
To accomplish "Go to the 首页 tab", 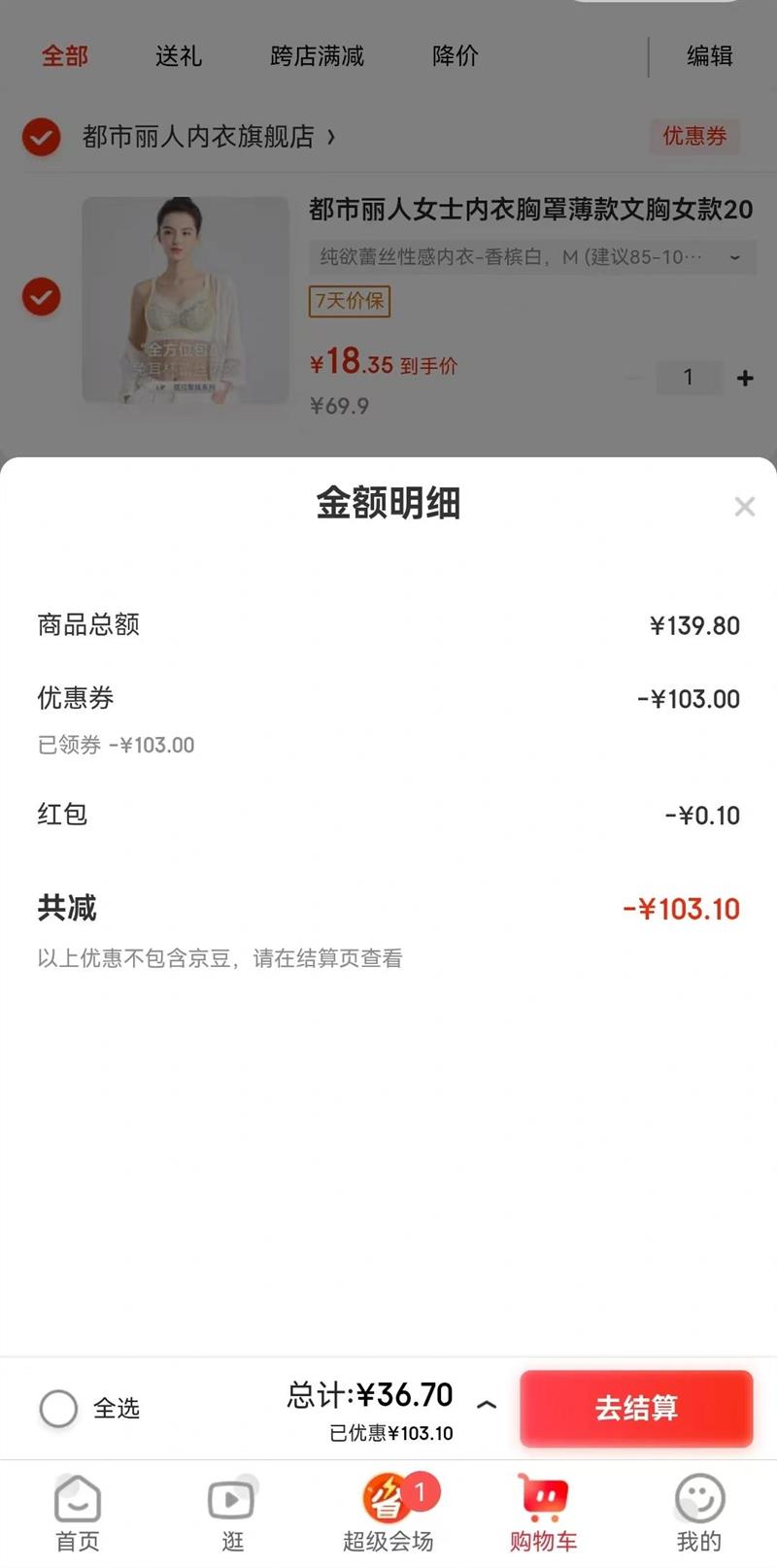I will 78,1513.
